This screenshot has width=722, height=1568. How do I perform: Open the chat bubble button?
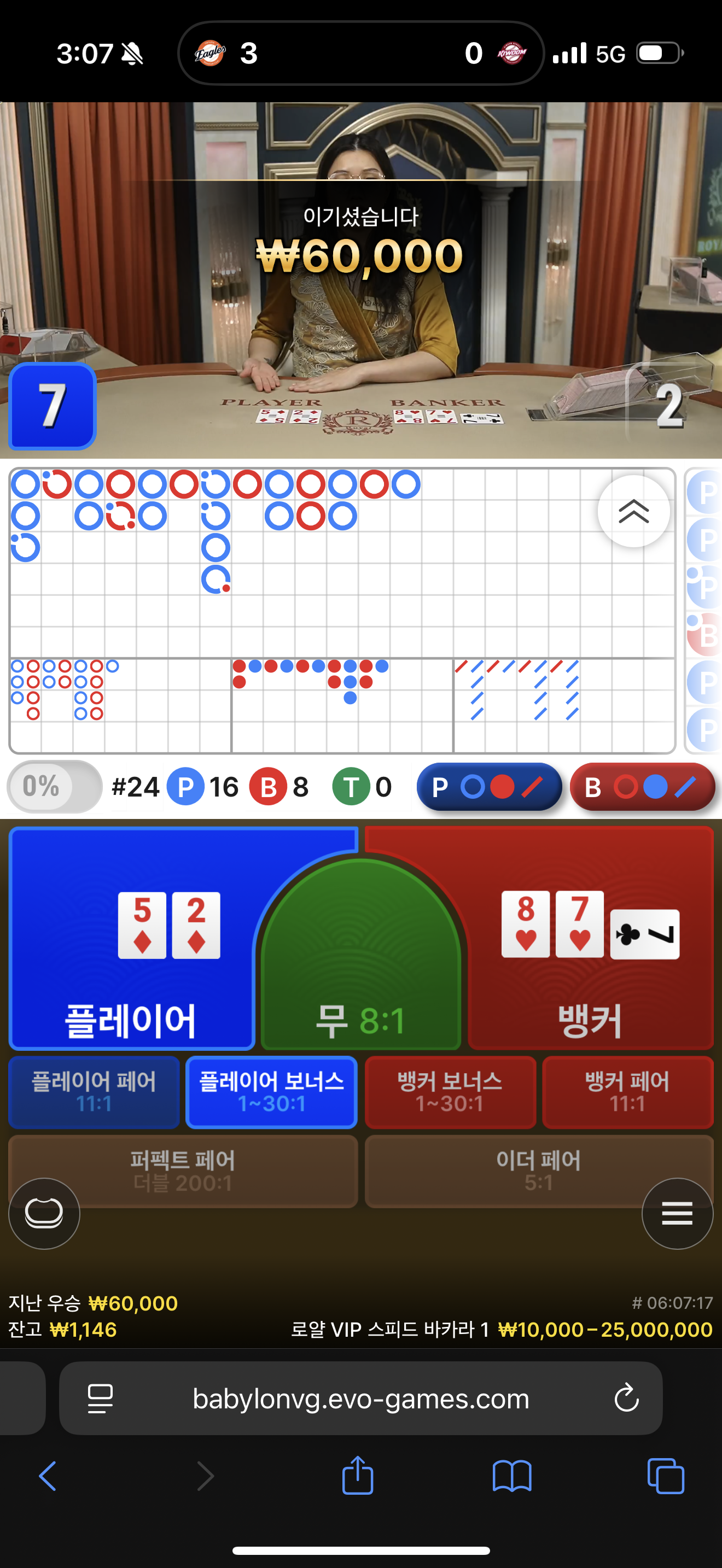coord(44,1213)
